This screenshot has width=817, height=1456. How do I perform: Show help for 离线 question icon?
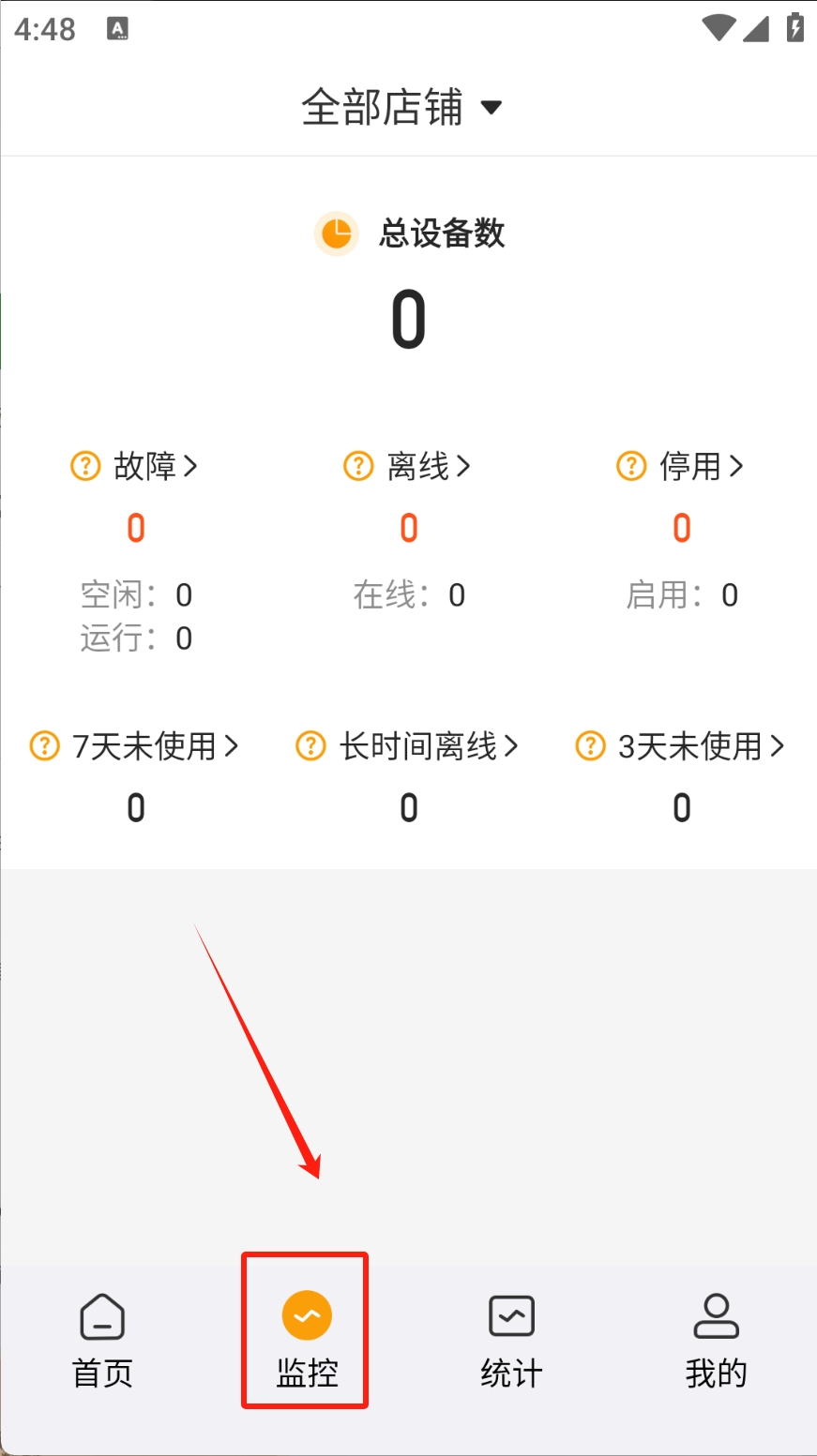(x=358, y=466)
